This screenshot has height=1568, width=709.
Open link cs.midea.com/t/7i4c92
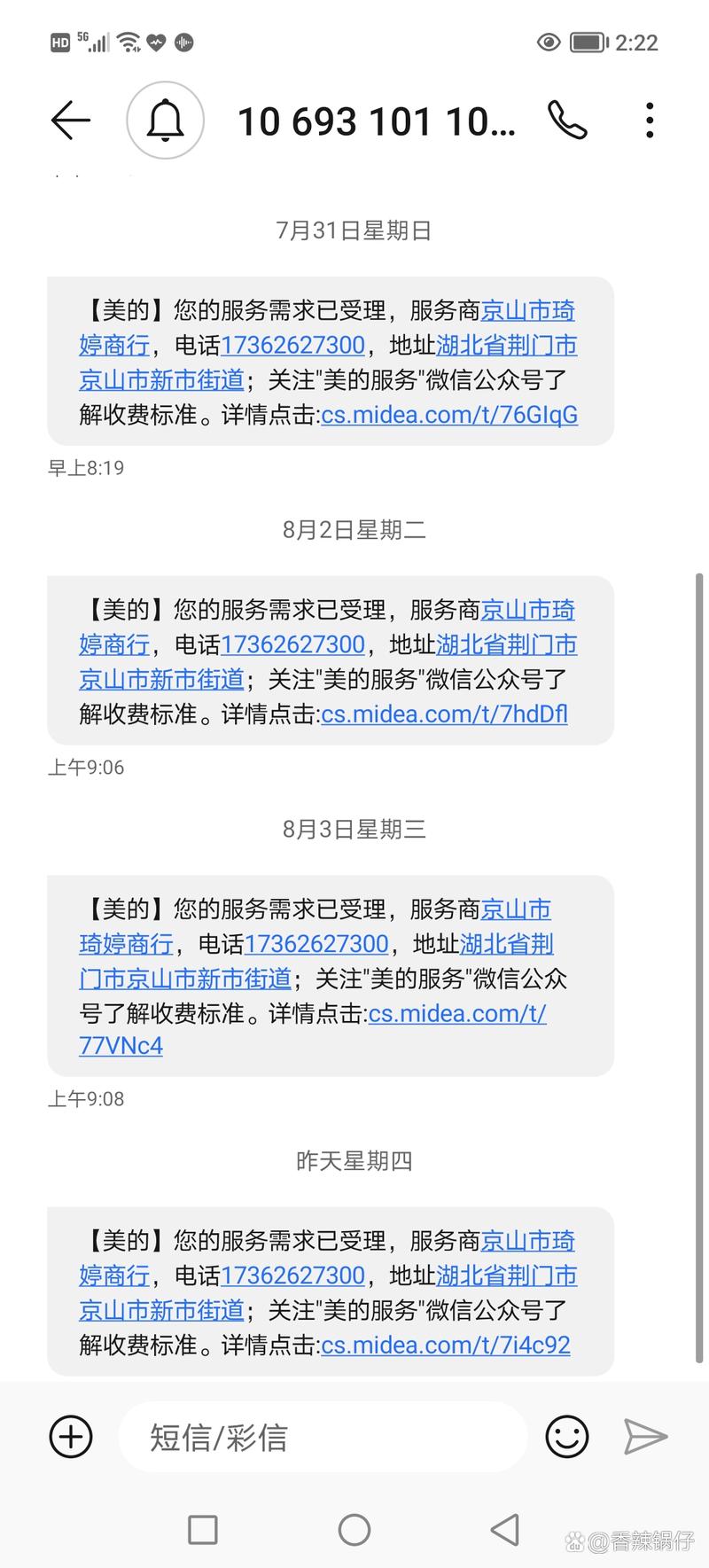pos(448,1345)
